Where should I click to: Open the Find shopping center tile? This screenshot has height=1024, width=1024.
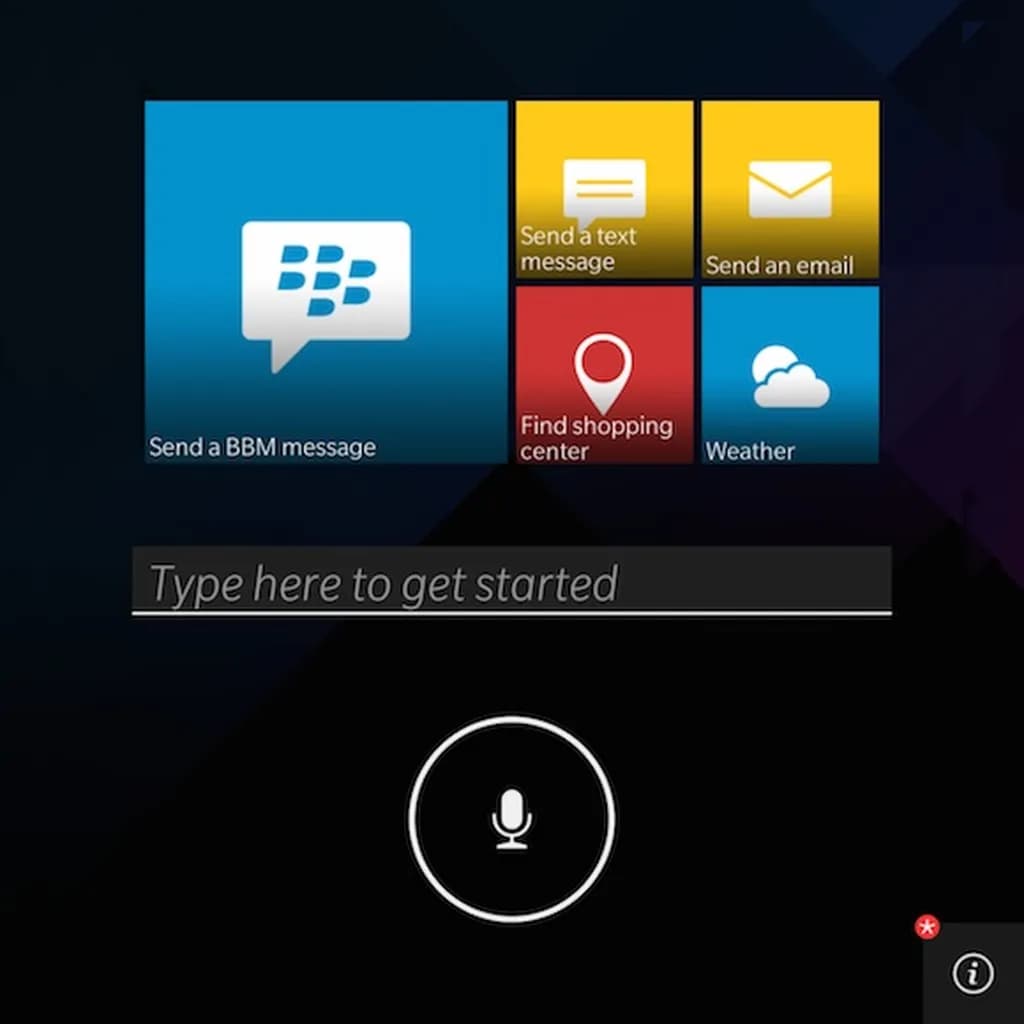tap(604, 375)
